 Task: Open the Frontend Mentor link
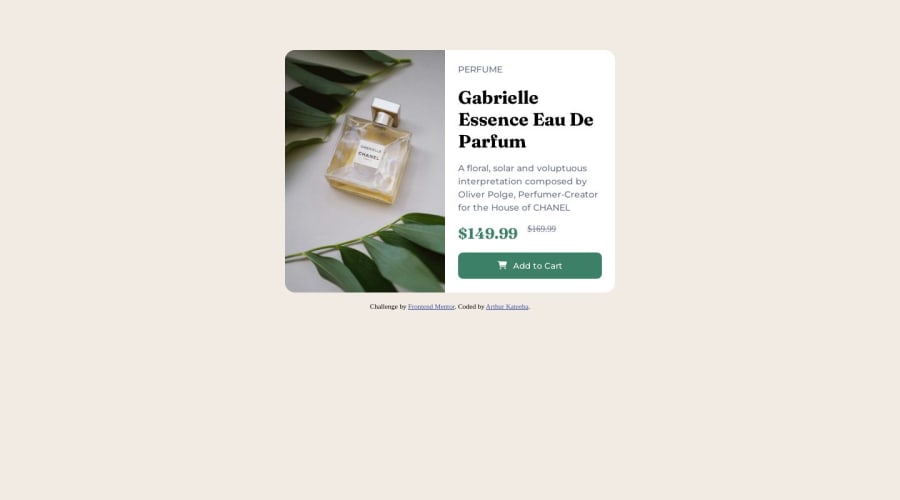click(431, 307)
